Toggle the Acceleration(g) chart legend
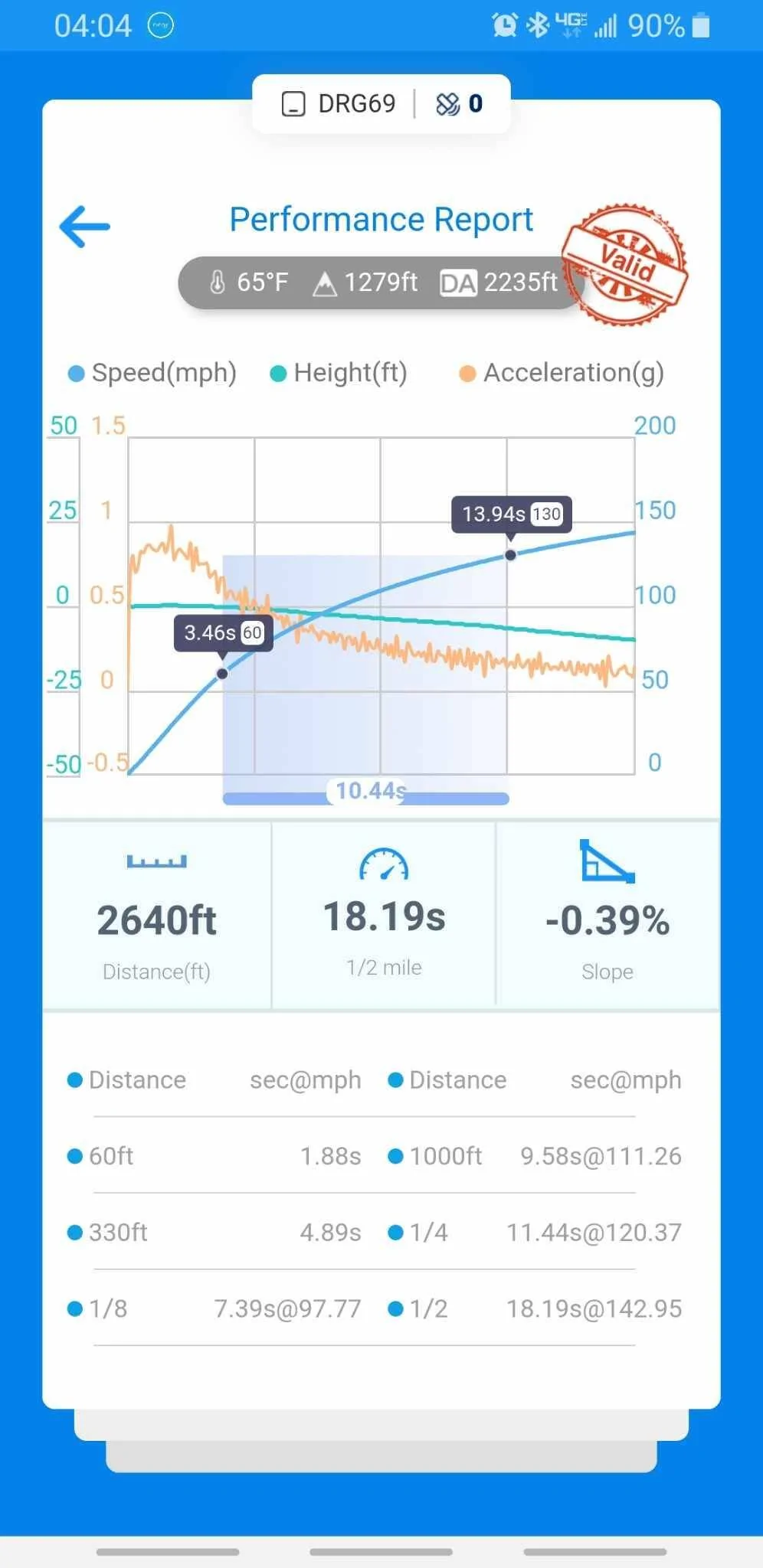Viewport: 763px width, 1568px height. tap(562, 373)
